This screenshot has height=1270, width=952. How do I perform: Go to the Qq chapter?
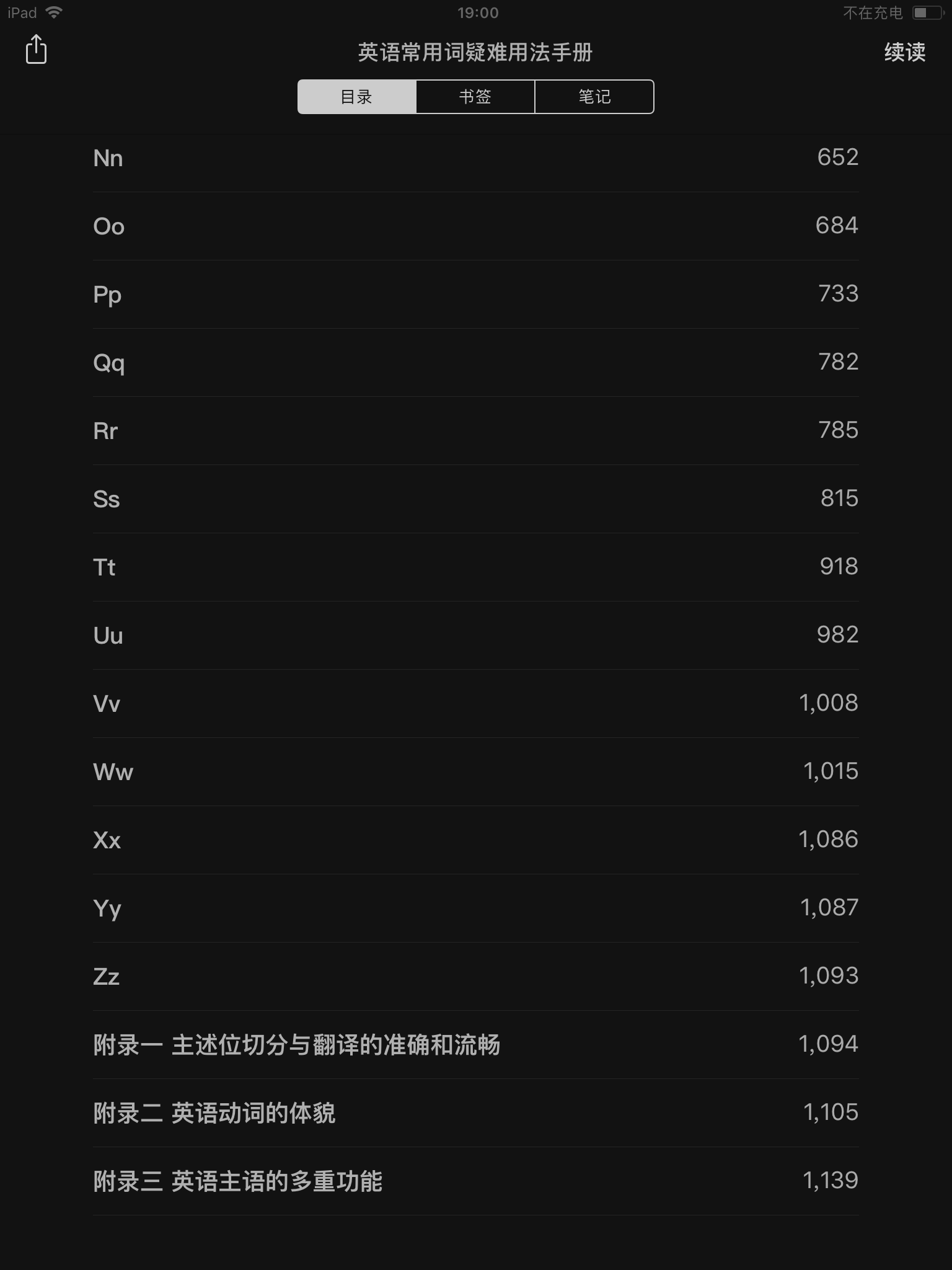tap(109, 363)
